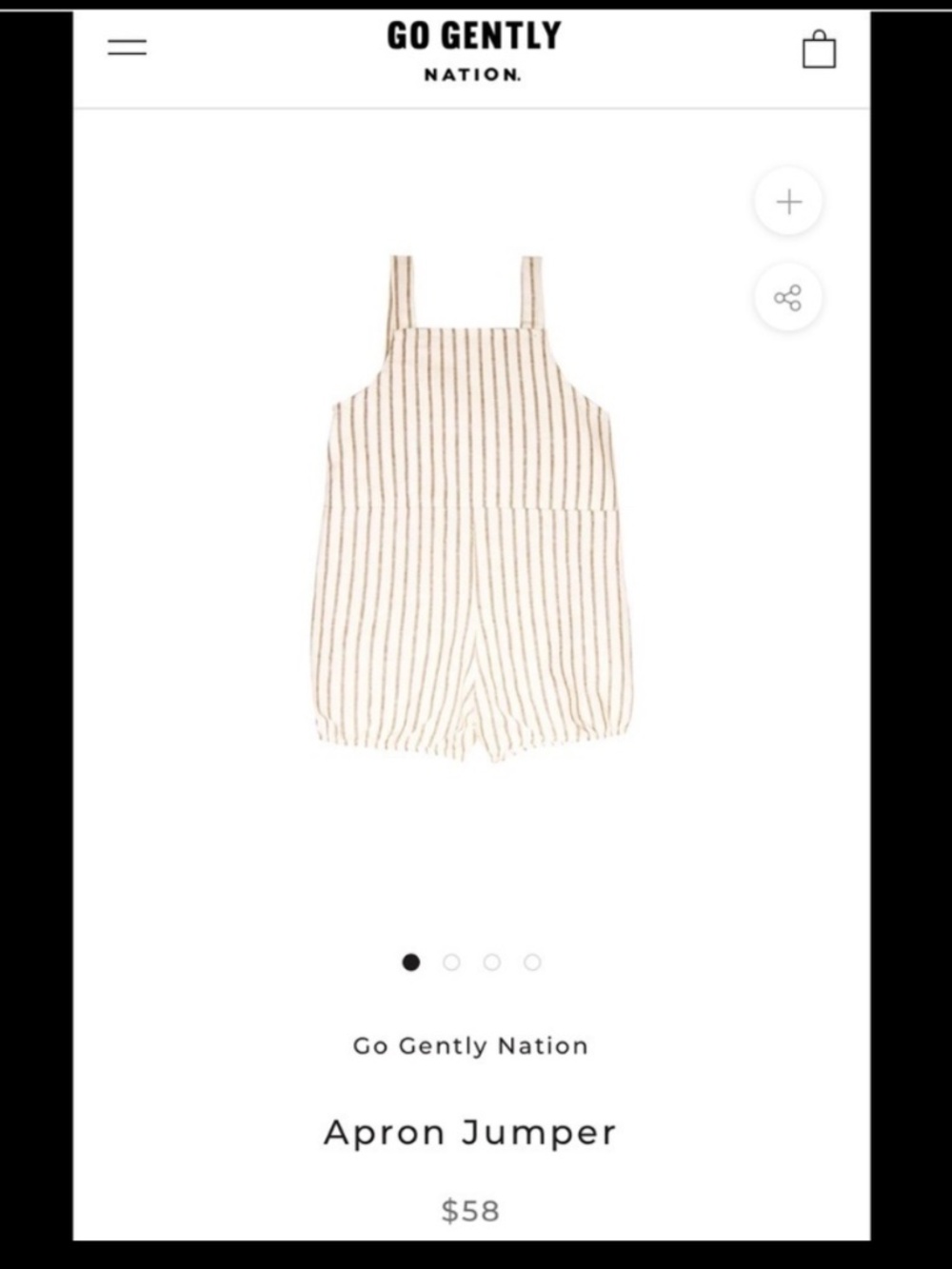Click the $58 price text
The image size is (952, 1269).
pyautogui.click(x=470, y=1210)
